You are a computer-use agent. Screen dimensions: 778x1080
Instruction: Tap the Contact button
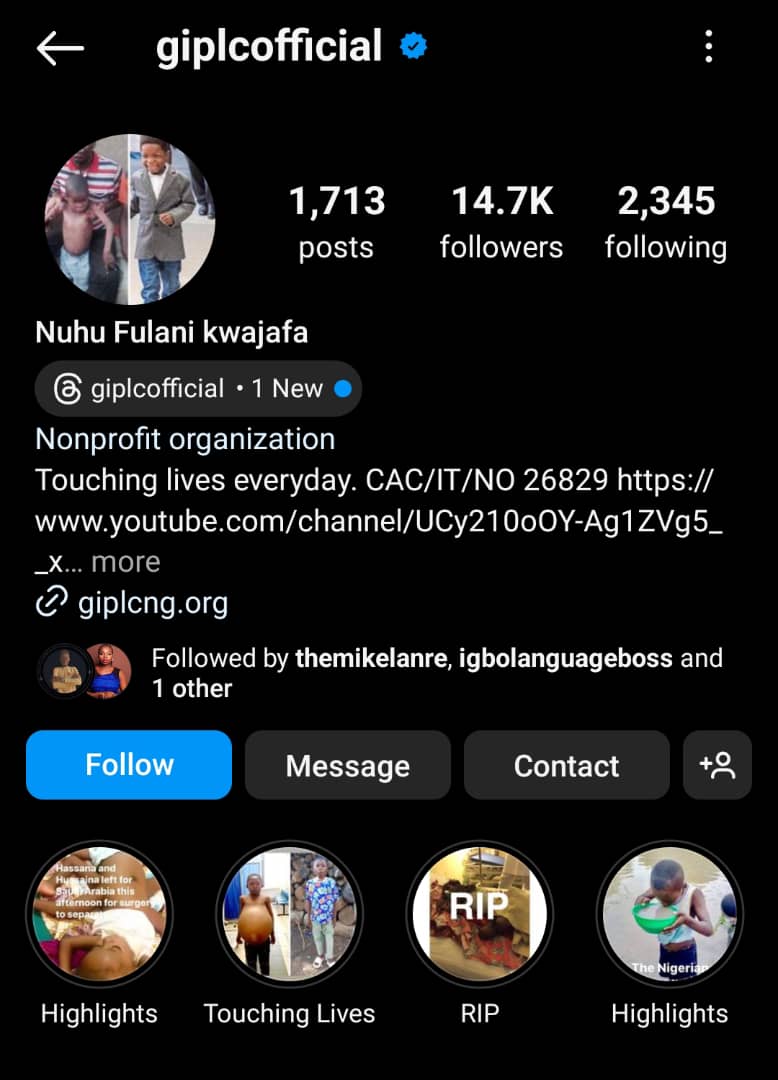[x=566, y=766]
